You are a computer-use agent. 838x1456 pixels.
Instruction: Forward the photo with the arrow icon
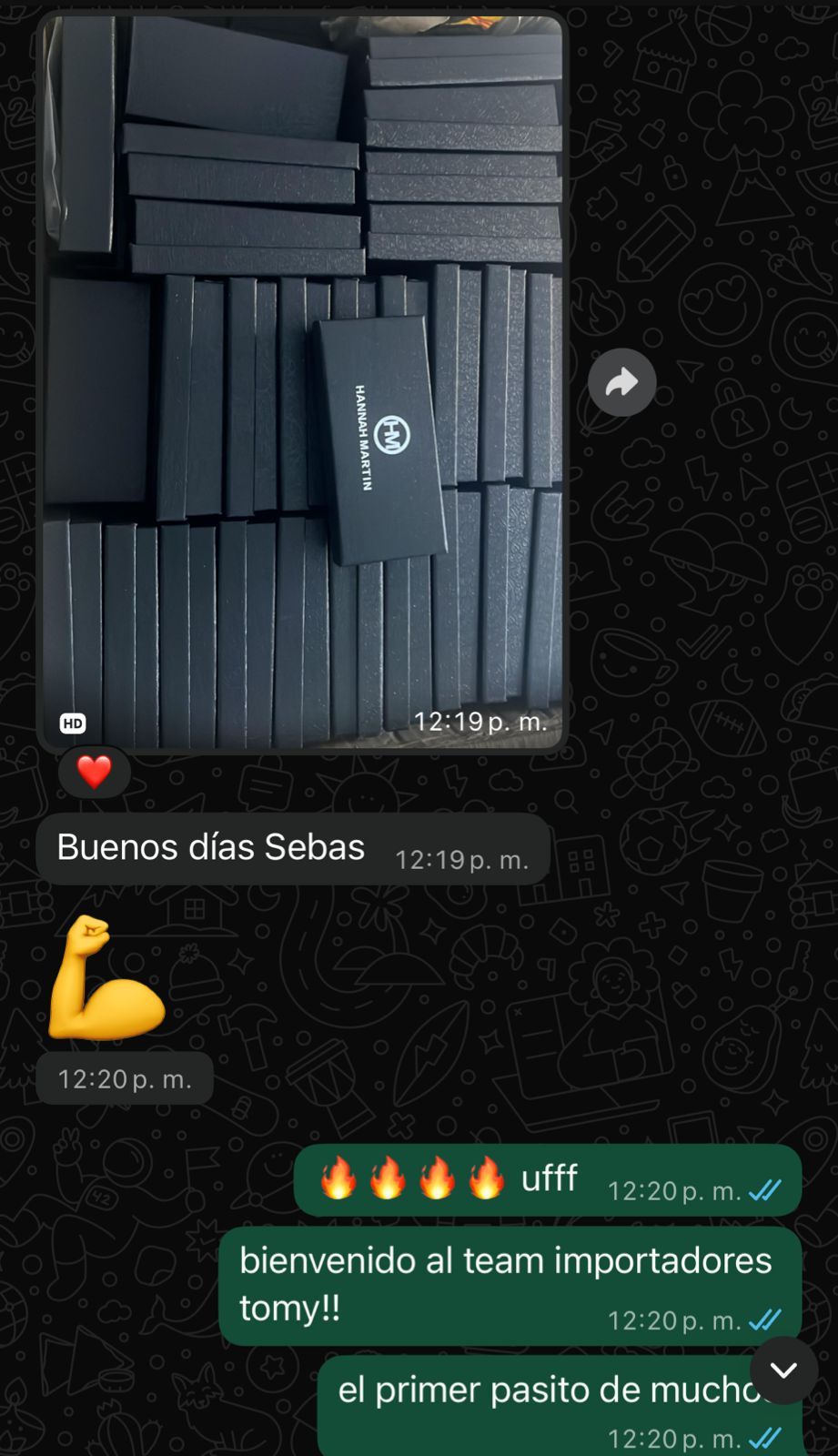(621, 382)
